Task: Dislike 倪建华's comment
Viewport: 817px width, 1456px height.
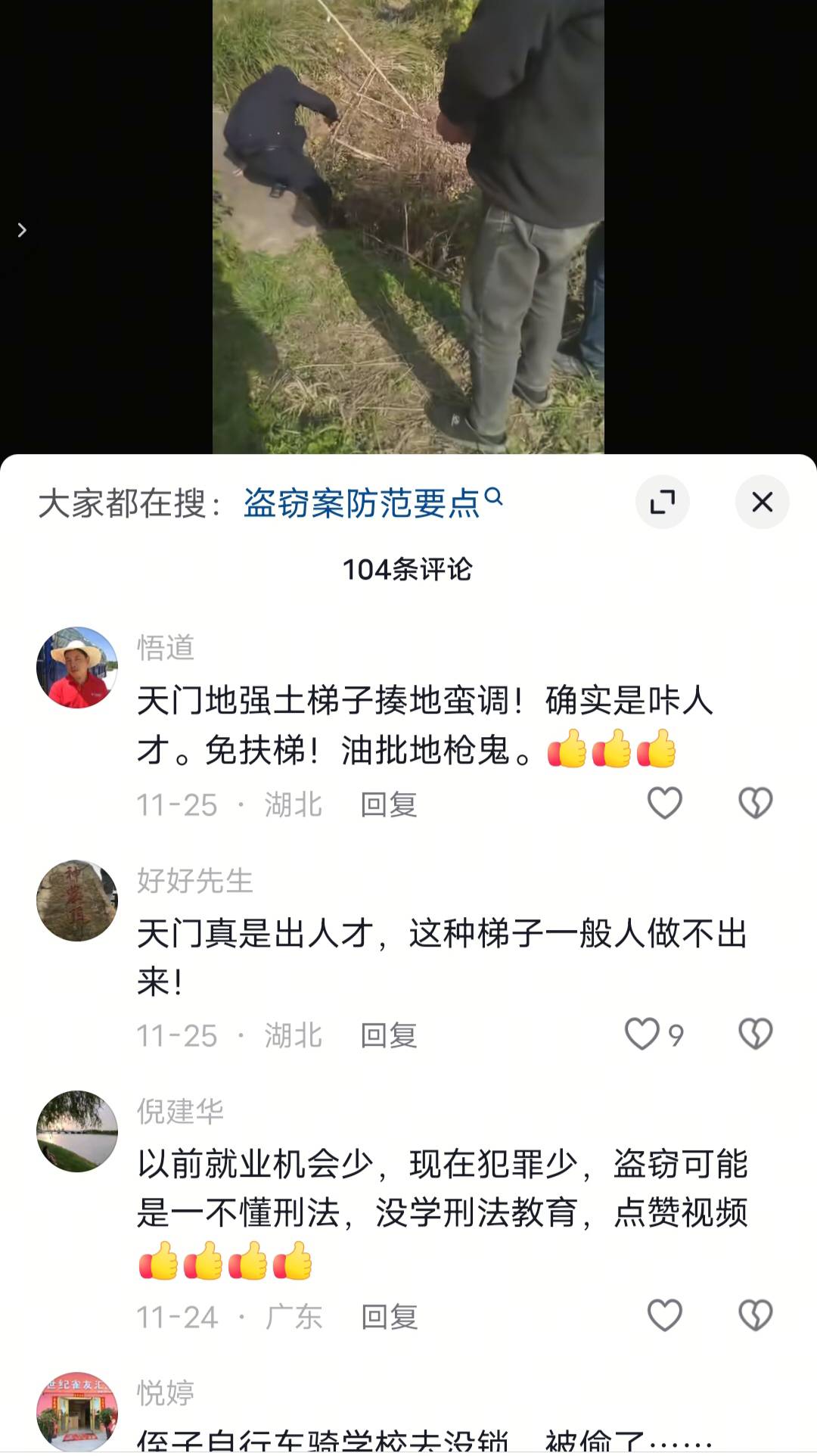Action: point(755,1315)
